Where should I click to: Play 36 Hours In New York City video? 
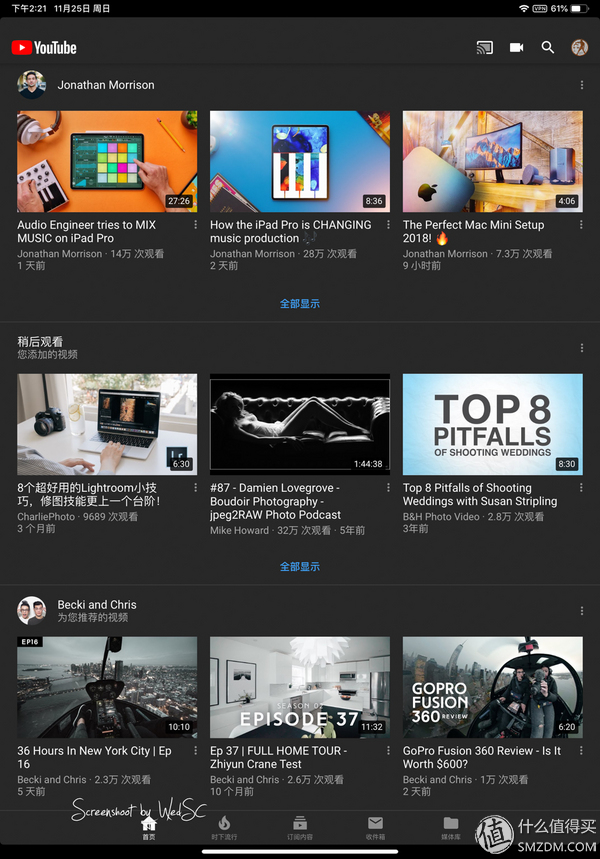(x=107, y=687)
